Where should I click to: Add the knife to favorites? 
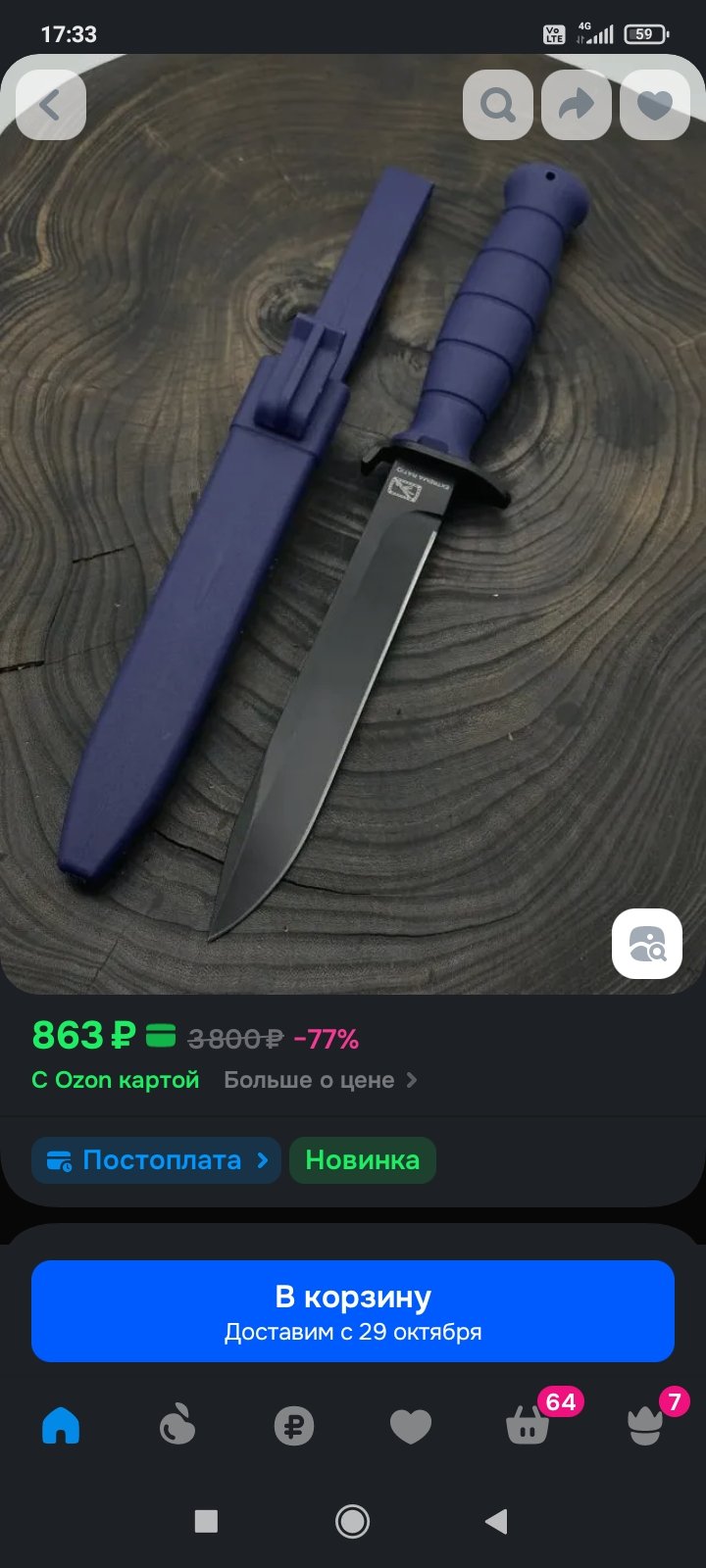click(654, 105)
